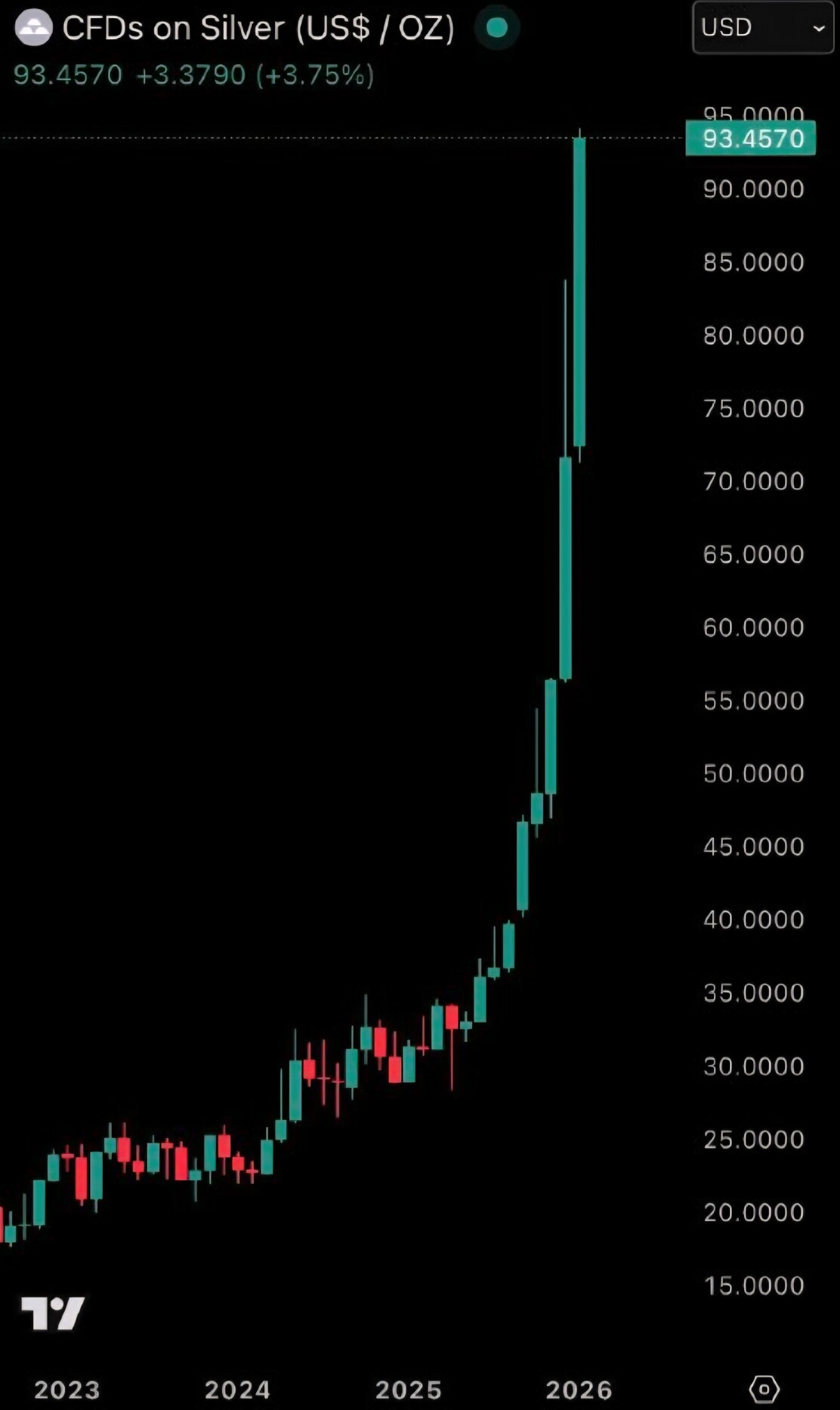
Task: Open the CFDs on Silver symbol title
Action: (257, 28)
